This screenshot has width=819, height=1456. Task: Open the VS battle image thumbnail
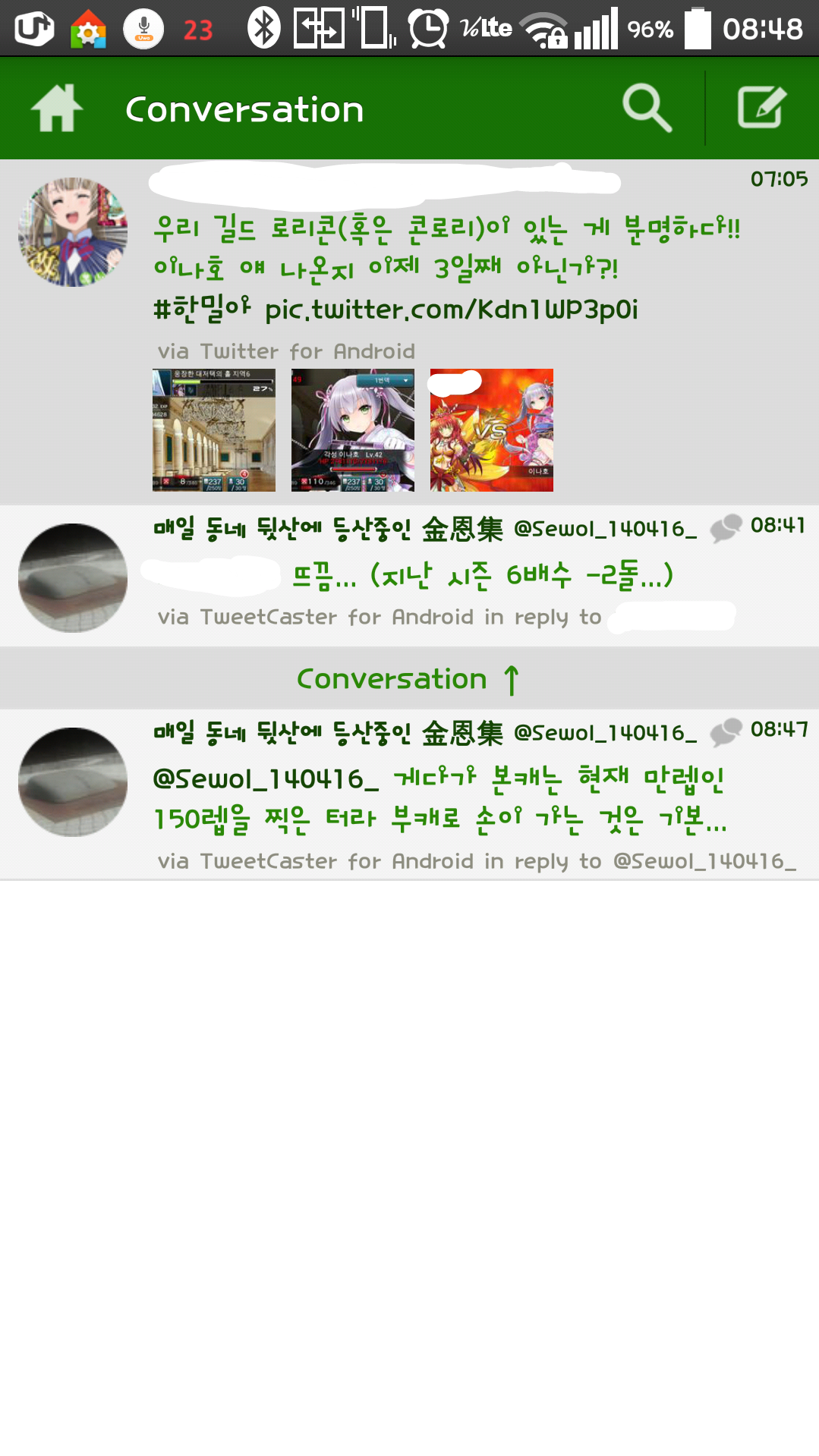coord(492,430)
